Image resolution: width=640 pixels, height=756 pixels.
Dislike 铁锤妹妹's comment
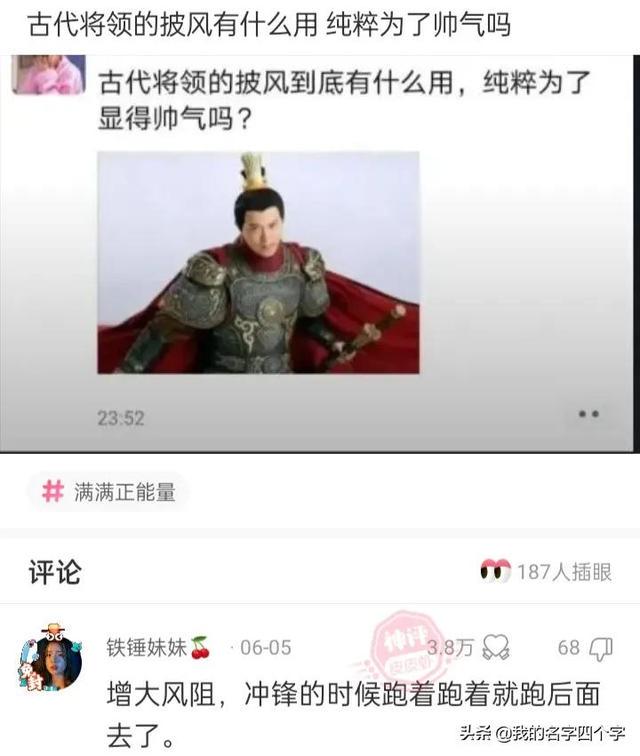coord(601,648)
